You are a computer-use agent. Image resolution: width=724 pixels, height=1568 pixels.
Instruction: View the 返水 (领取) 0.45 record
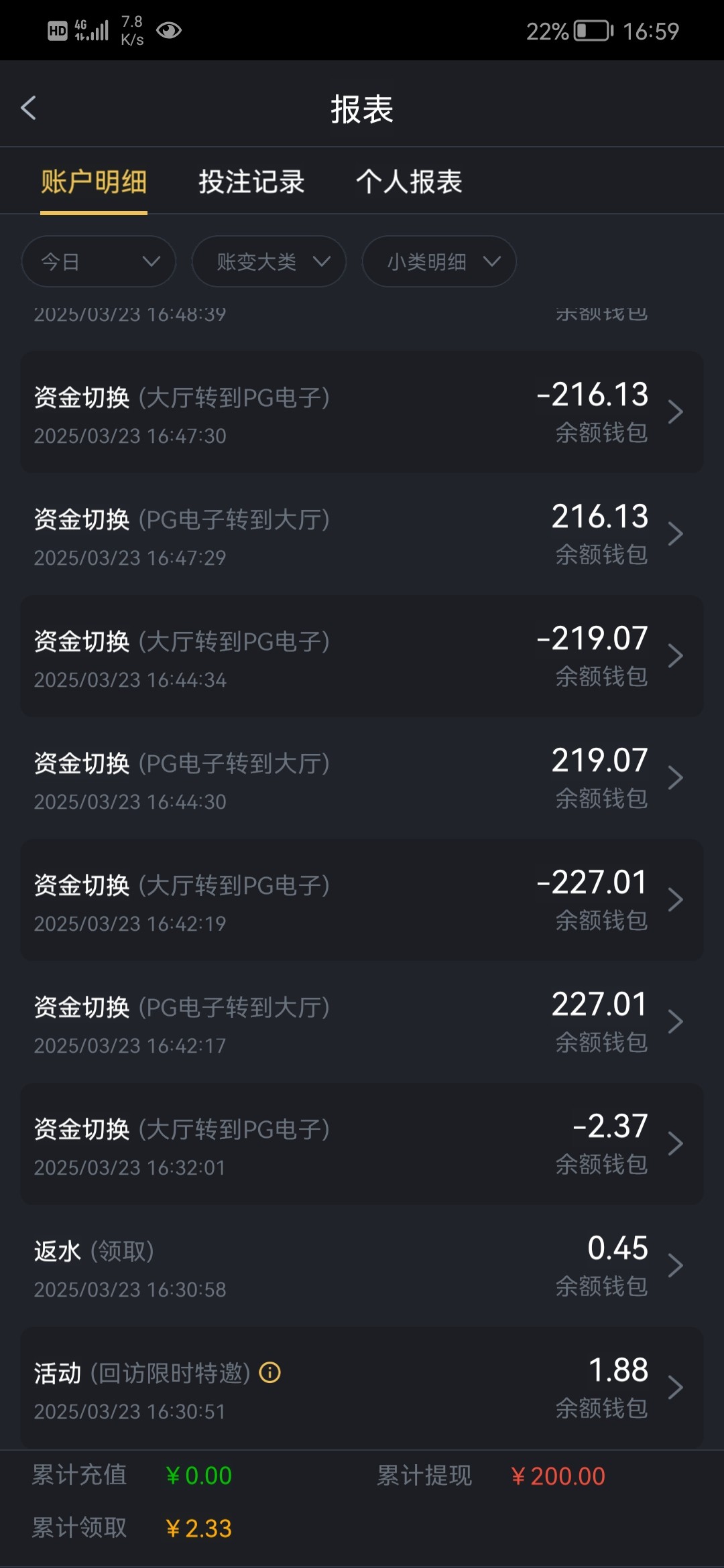pos(362,1266)
